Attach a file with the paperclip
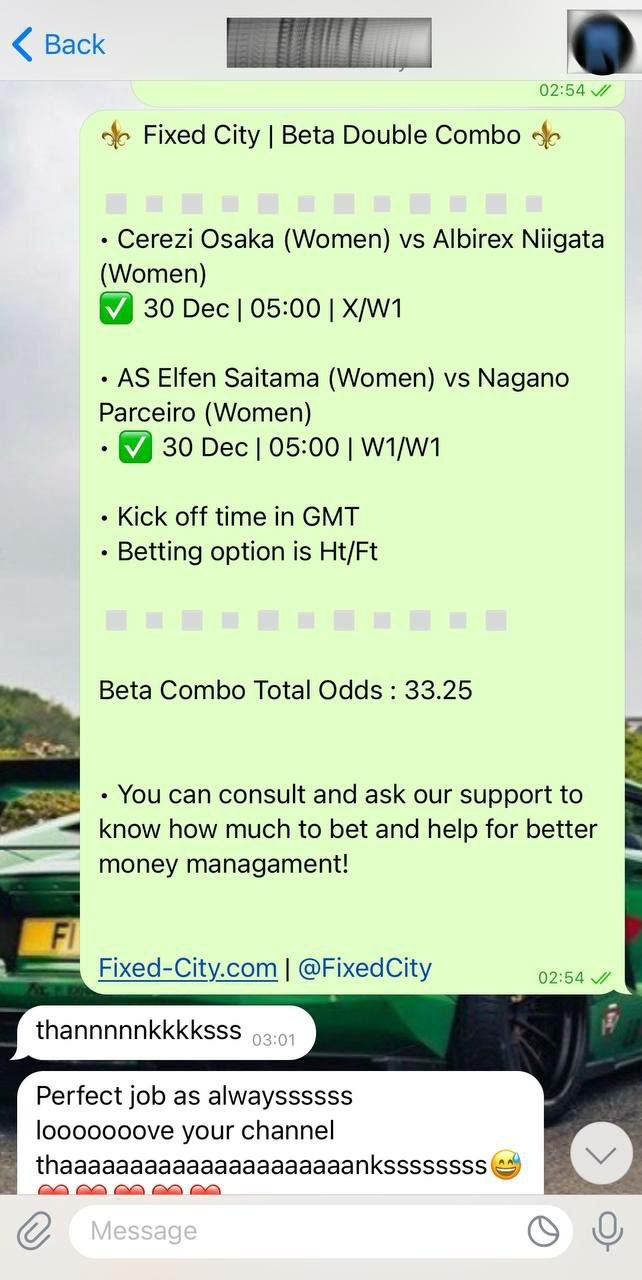The height and width of the screenshot is (1280, 642). tap(33, 1231)
